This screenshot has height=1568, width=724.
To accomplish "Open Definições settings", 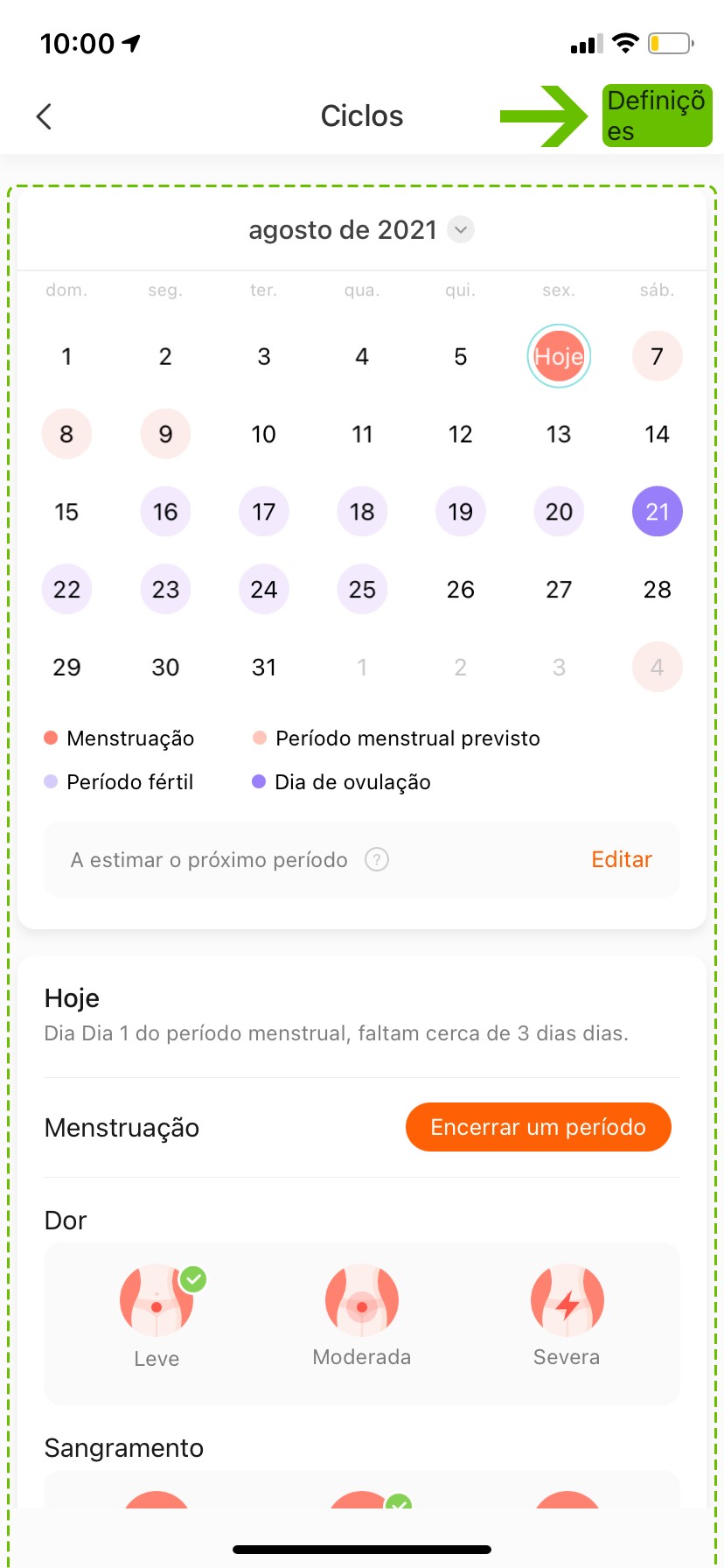I will point(657,115).
